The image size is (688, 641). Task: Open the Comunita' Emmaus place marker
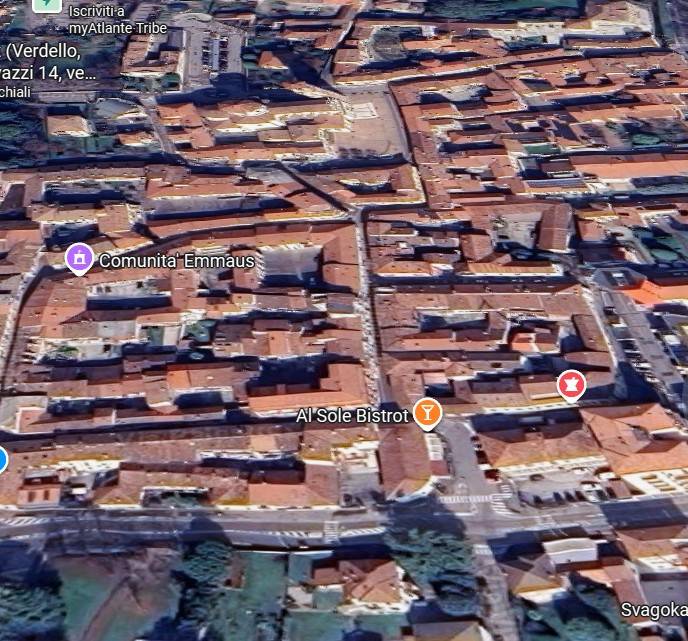point(79,259)
